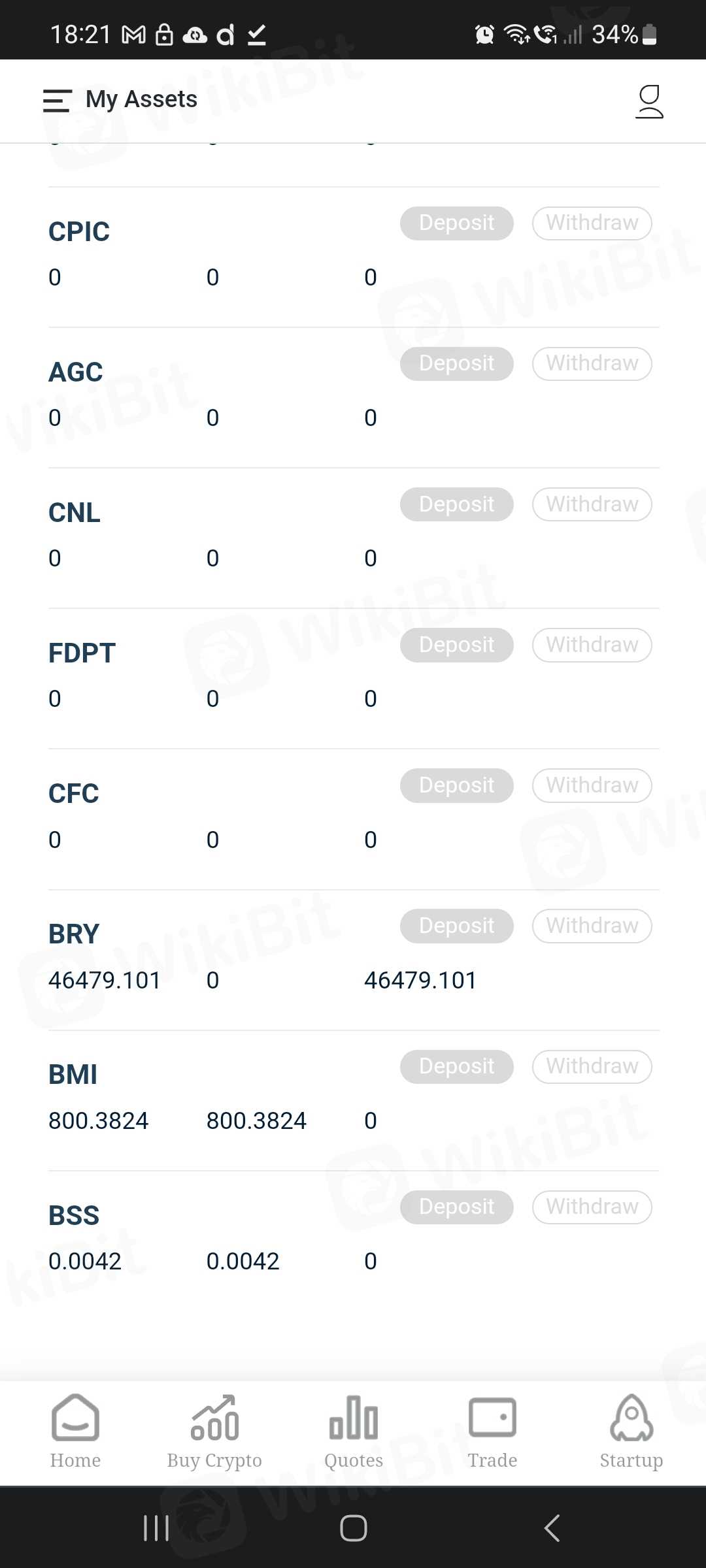Image resolution: width=706 pixels, height=1568 pixels.
Task: Tap Withdraw for CPIC
Action: click(x=592, y=223)
